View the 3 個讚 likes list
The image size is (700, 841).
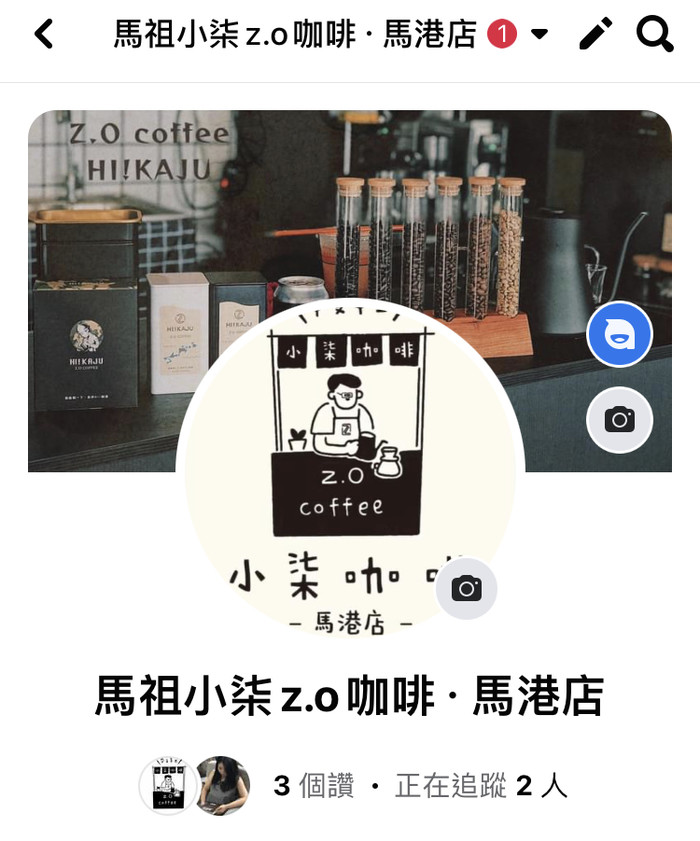click(x=313, y=786)
